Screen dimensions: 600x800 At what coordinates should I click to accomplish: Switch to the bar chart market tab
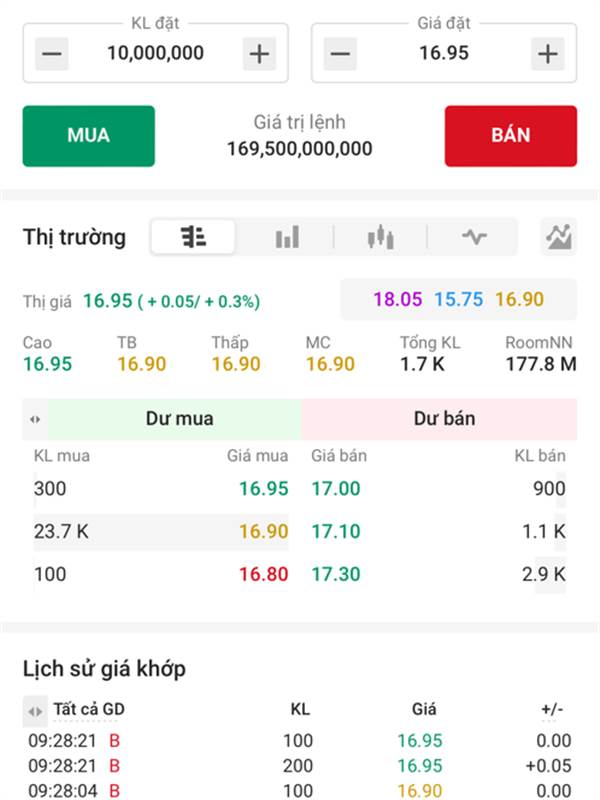(287, 237)
